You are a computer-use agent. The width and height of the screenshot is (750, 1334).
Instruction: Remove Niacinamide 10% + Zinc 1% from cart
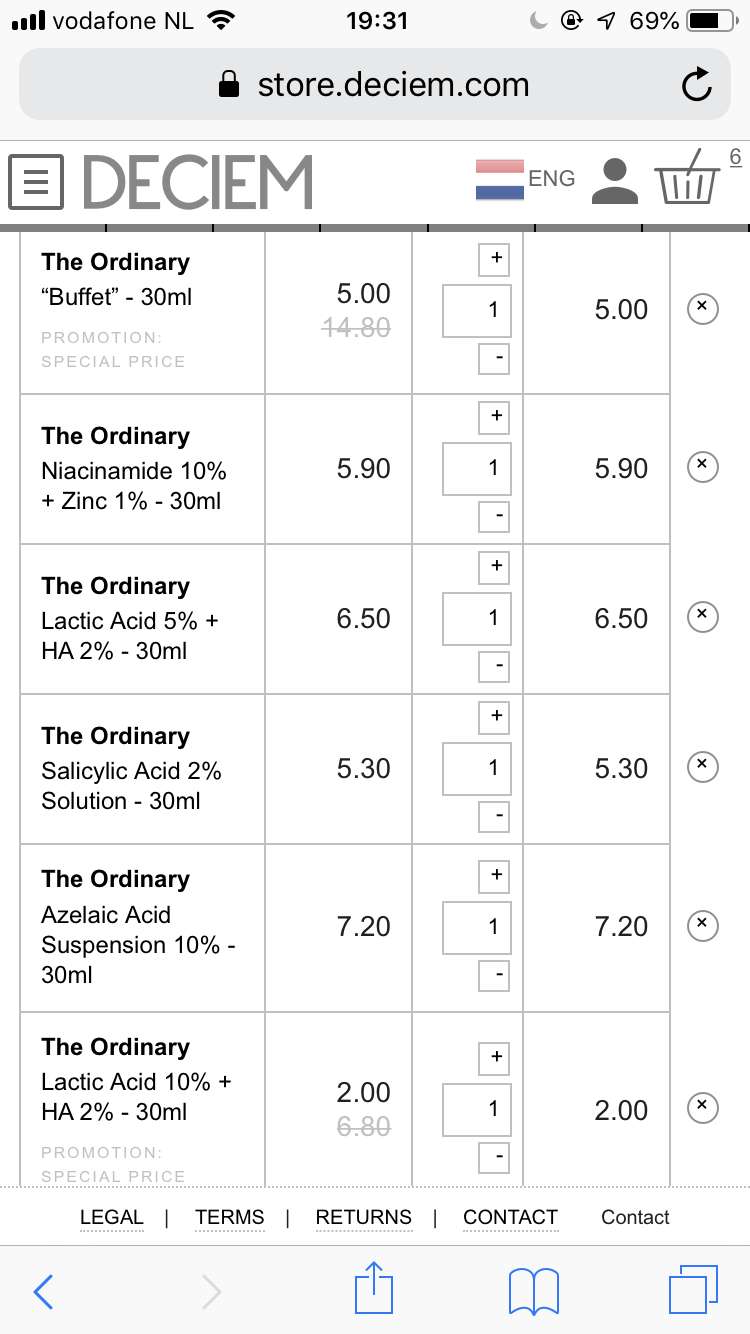(703, 467)
